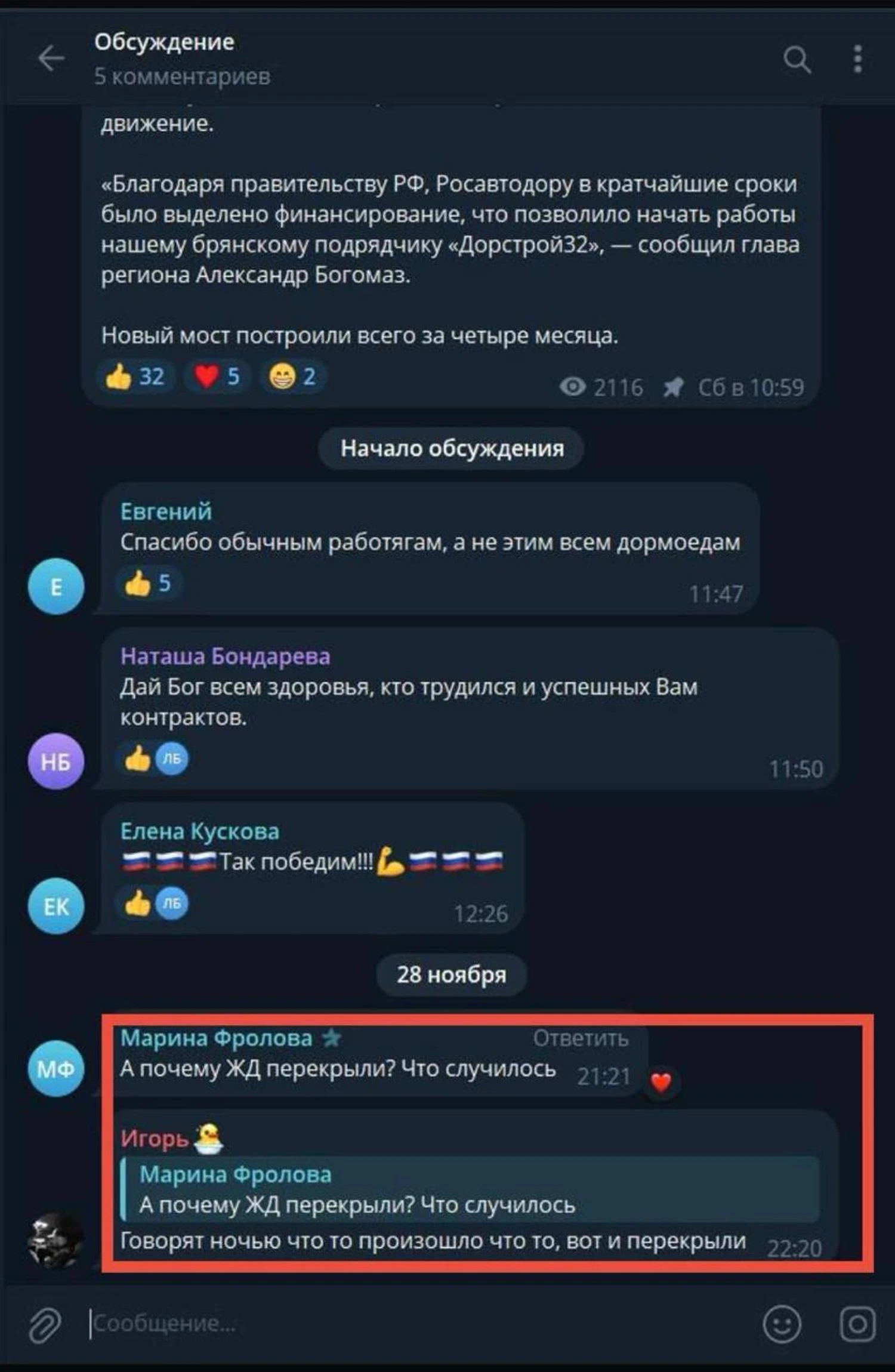895x1372 pixels.
Task: Open Игорь's profile photo
Action: point(55,1240)
